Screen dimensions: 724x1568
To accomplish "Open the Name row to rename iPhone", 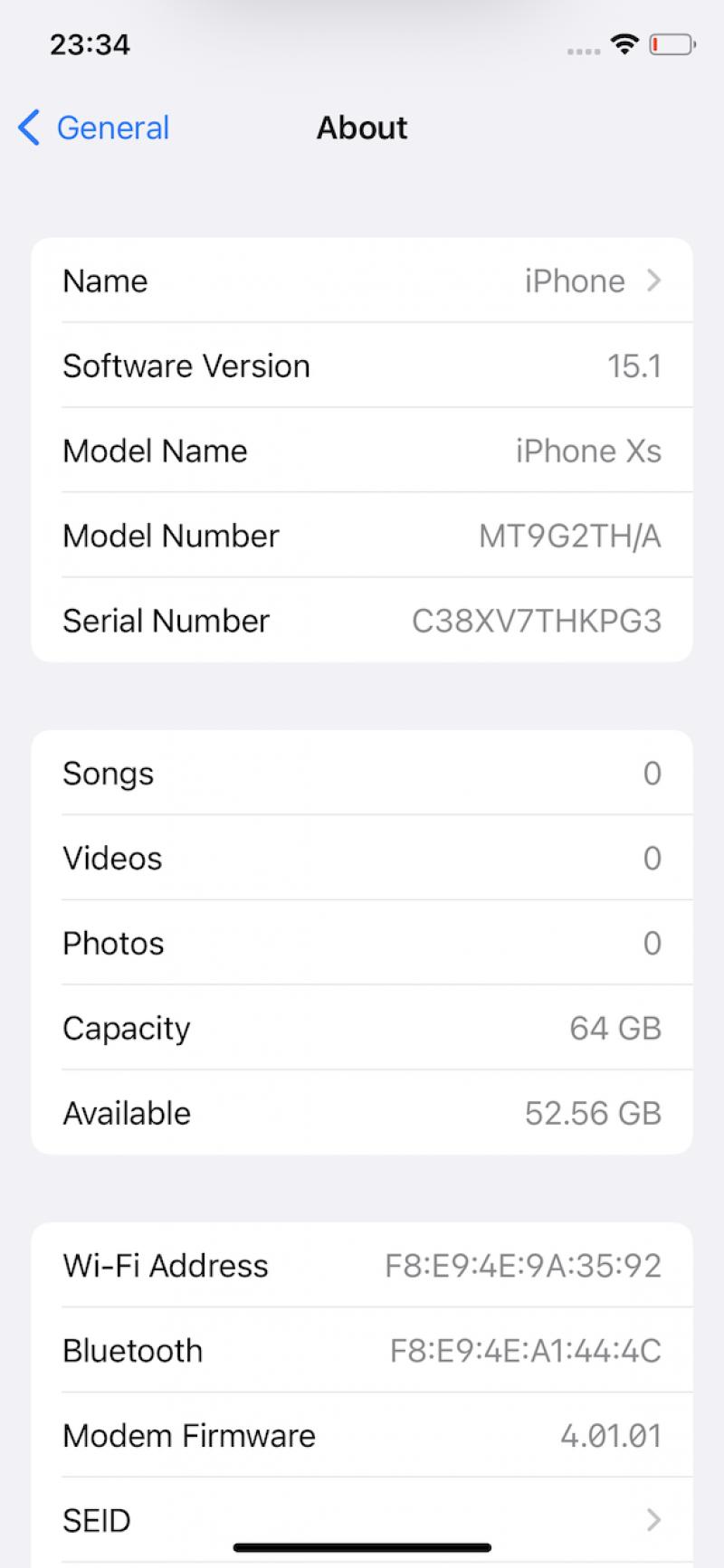I will point(362,280).
